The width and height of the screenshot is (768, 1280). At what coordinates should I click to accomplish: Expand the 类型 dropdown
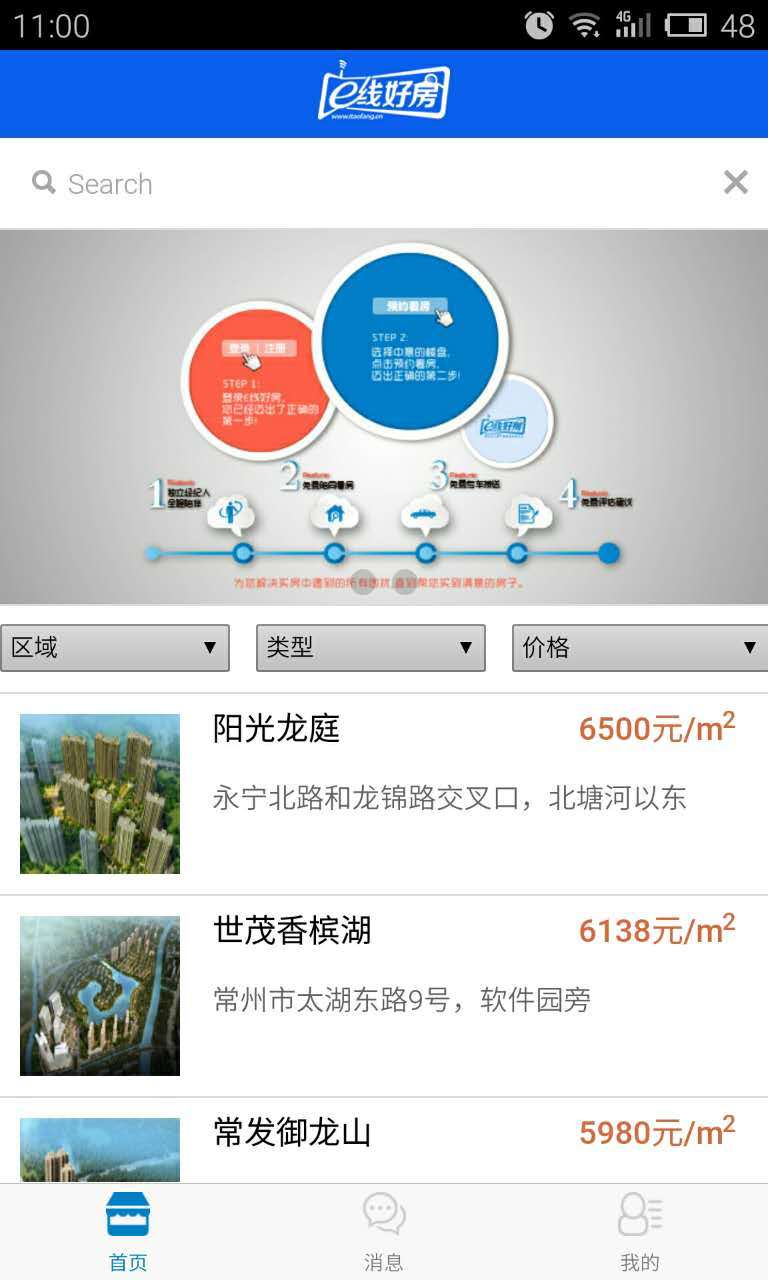click(x=371, y=648)
